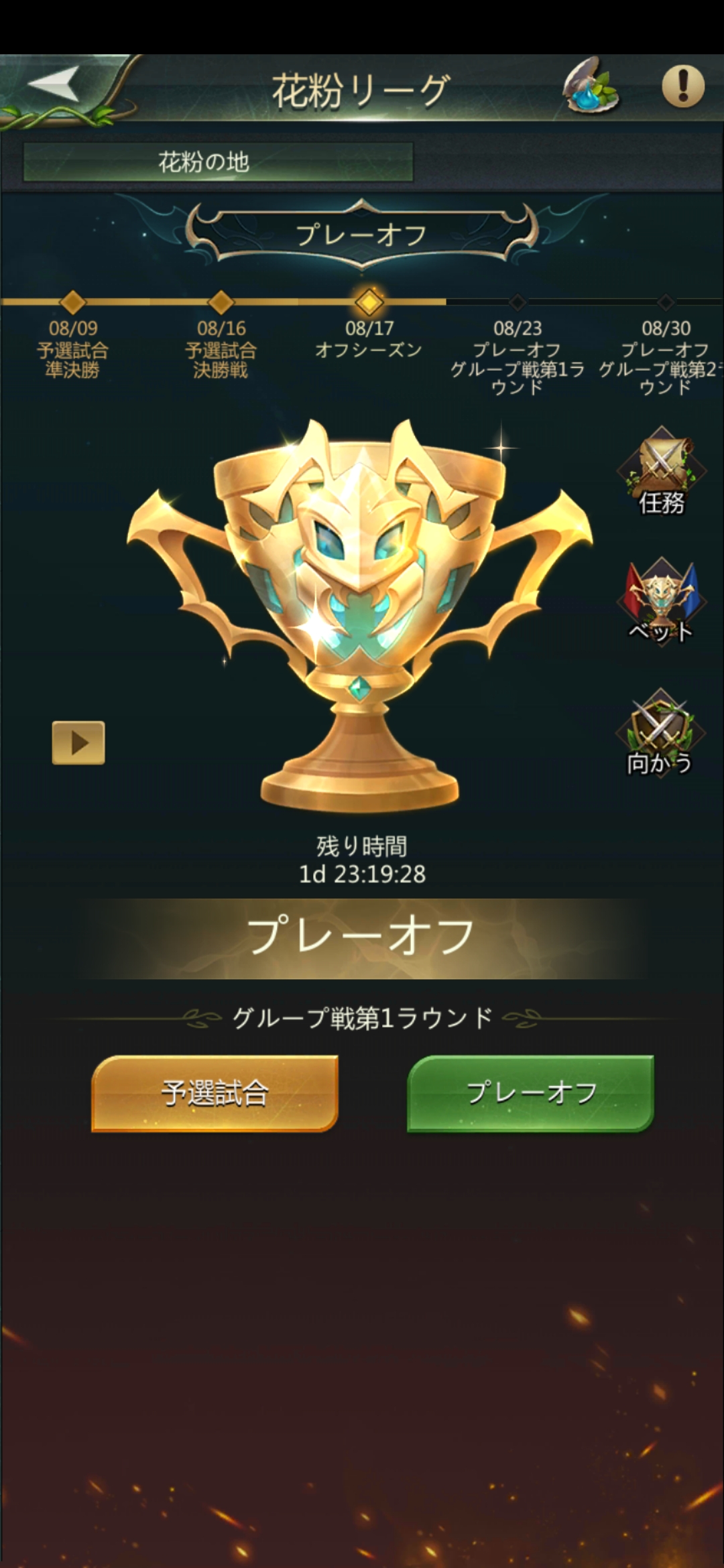The width and height of the screenshot is (724, 1568).
Task: Select the 08/09 準決勝 timeline marker
Action: tap(72, 303)
